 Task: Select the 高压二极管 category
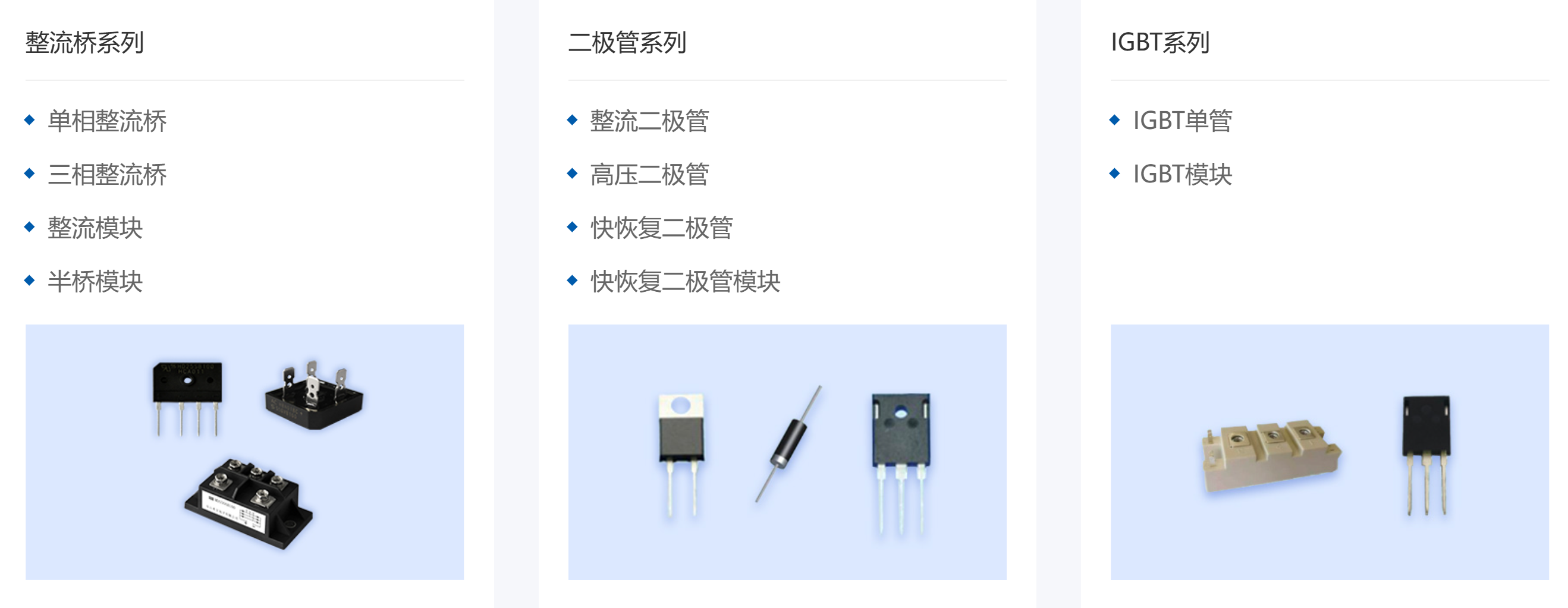click(x=649, y=174)
